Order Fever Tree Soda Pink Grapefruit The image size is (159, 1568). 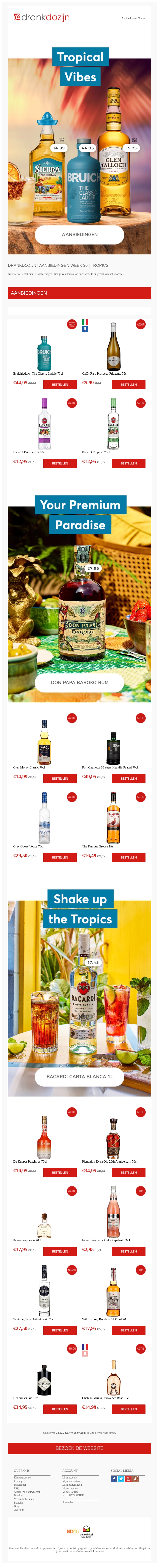[x=129, y=1251]
